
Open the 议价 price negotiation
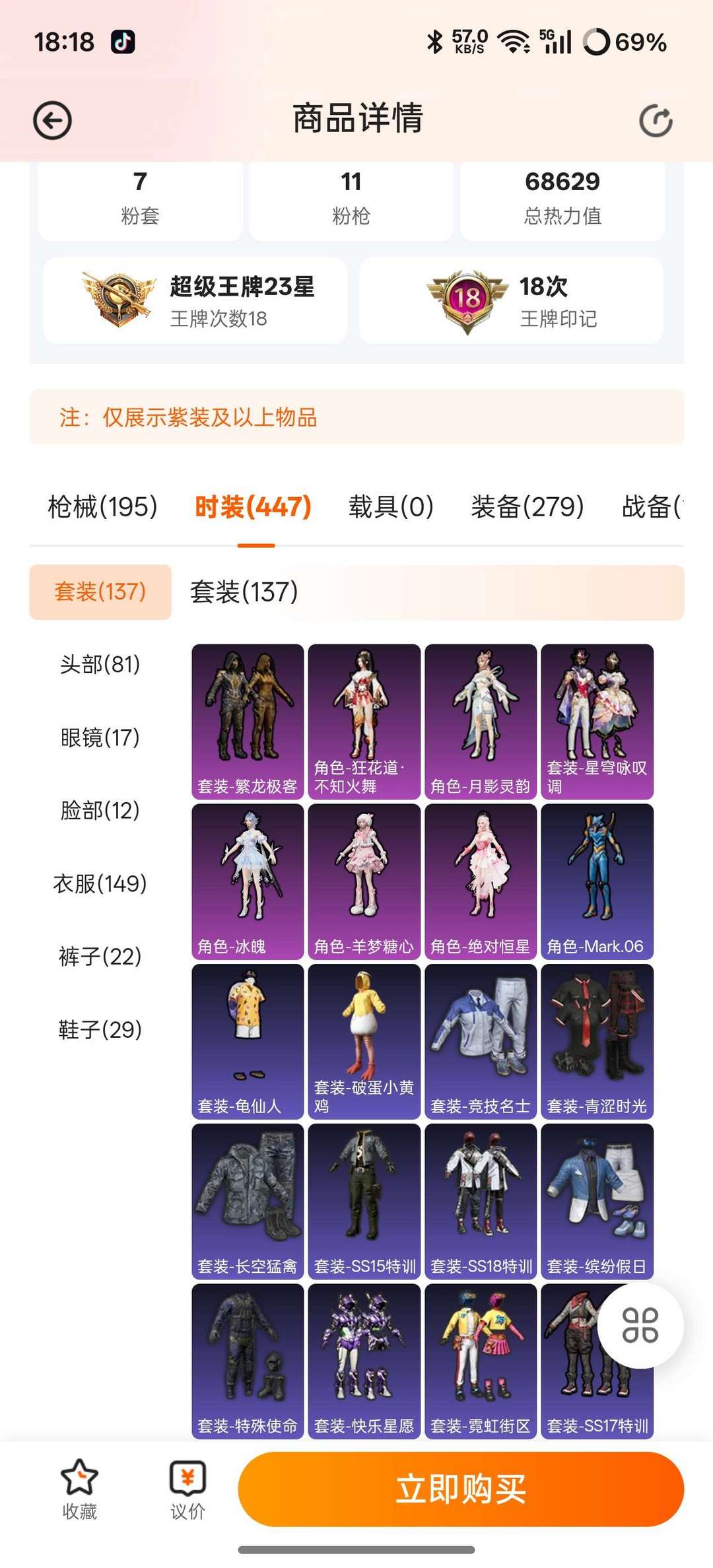[187, 1489]
